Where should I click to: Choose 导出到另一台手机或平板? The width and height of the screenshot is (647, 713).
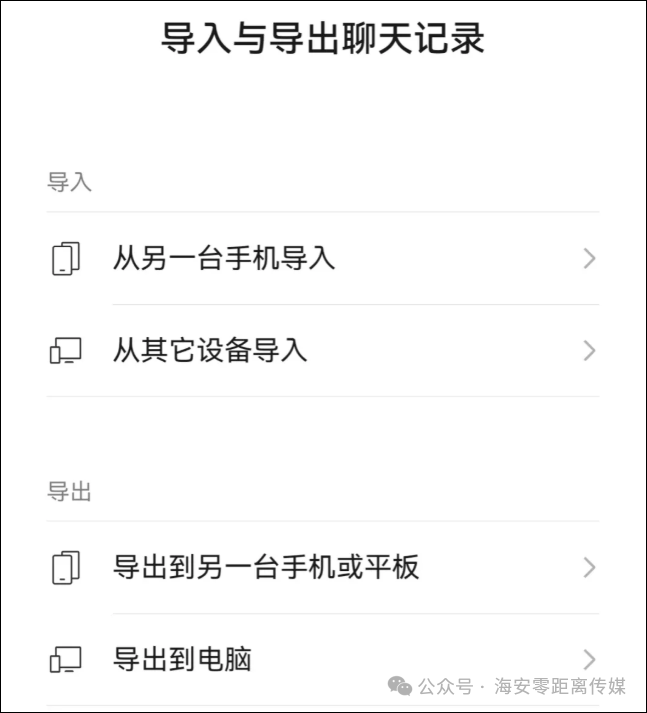point(266,568)
